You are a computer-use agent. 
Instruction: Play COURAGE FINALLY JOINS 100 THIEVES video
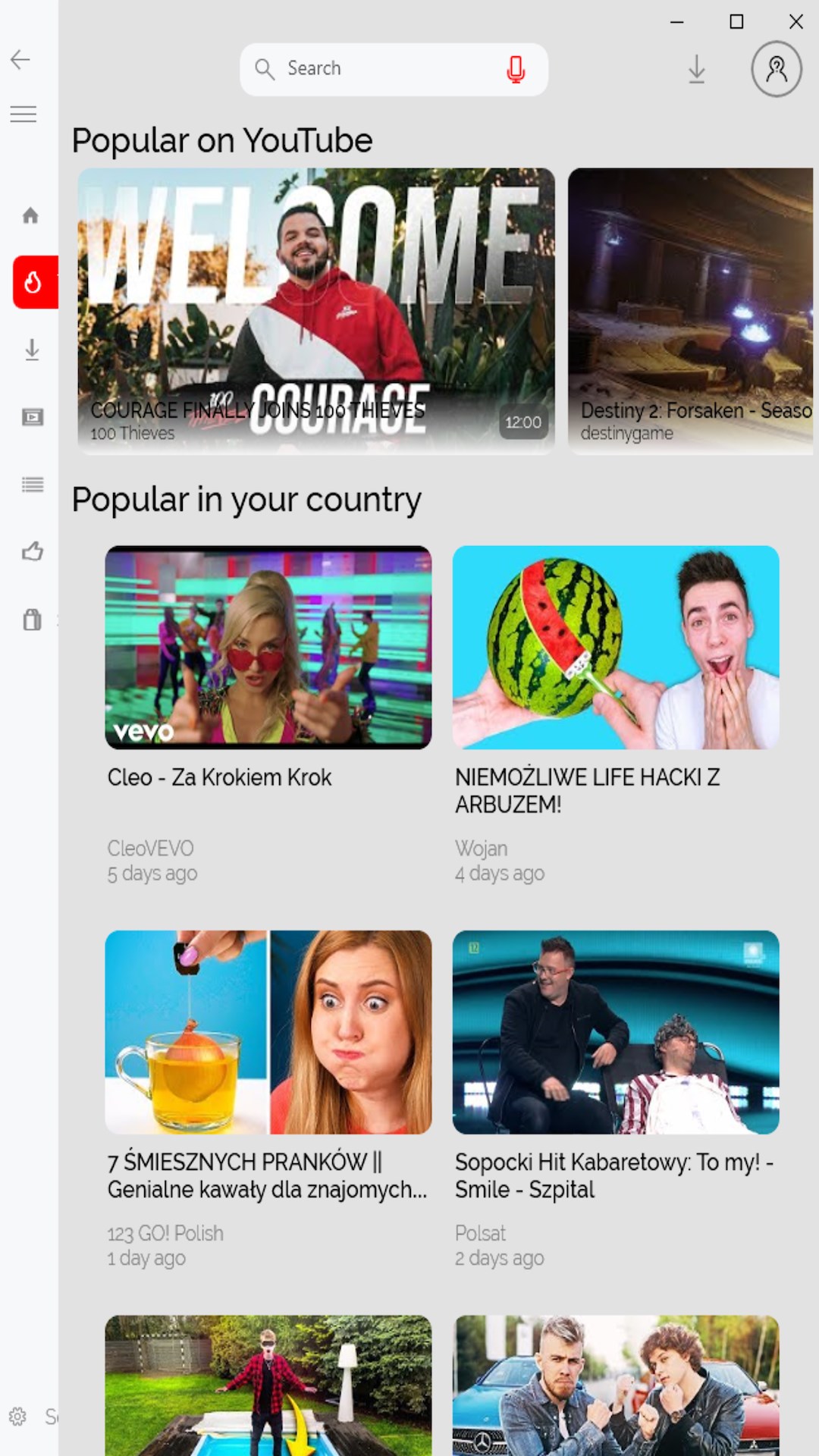315,311
